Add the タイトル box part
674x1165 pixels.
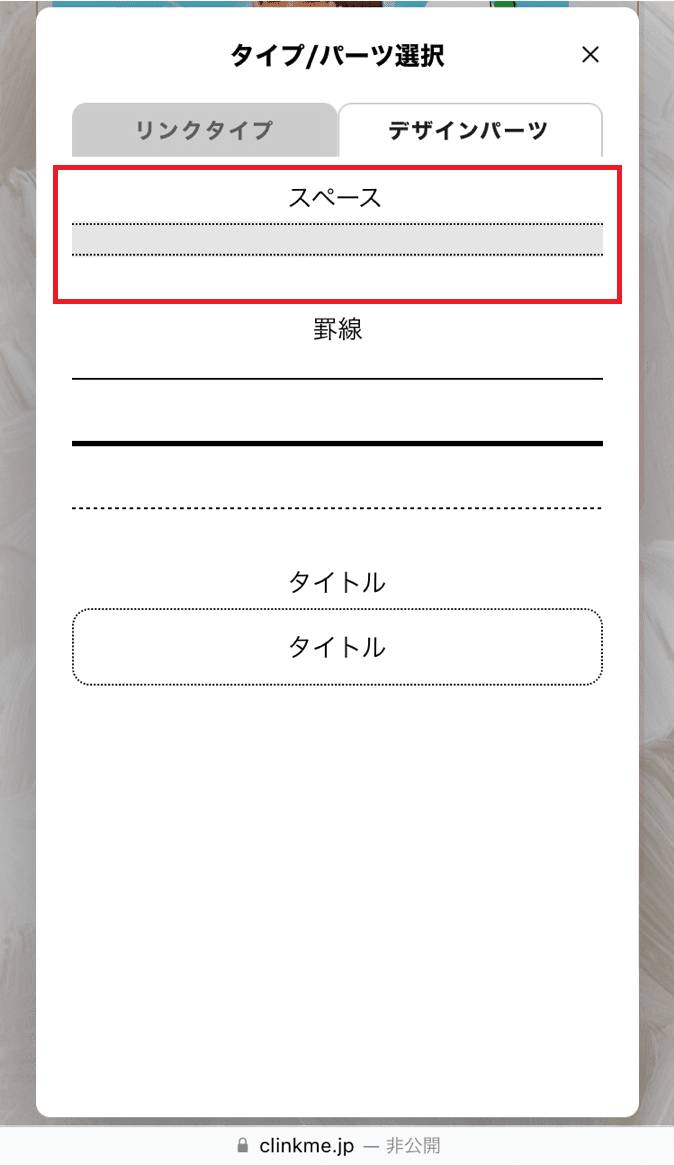(x=337, y=647)
